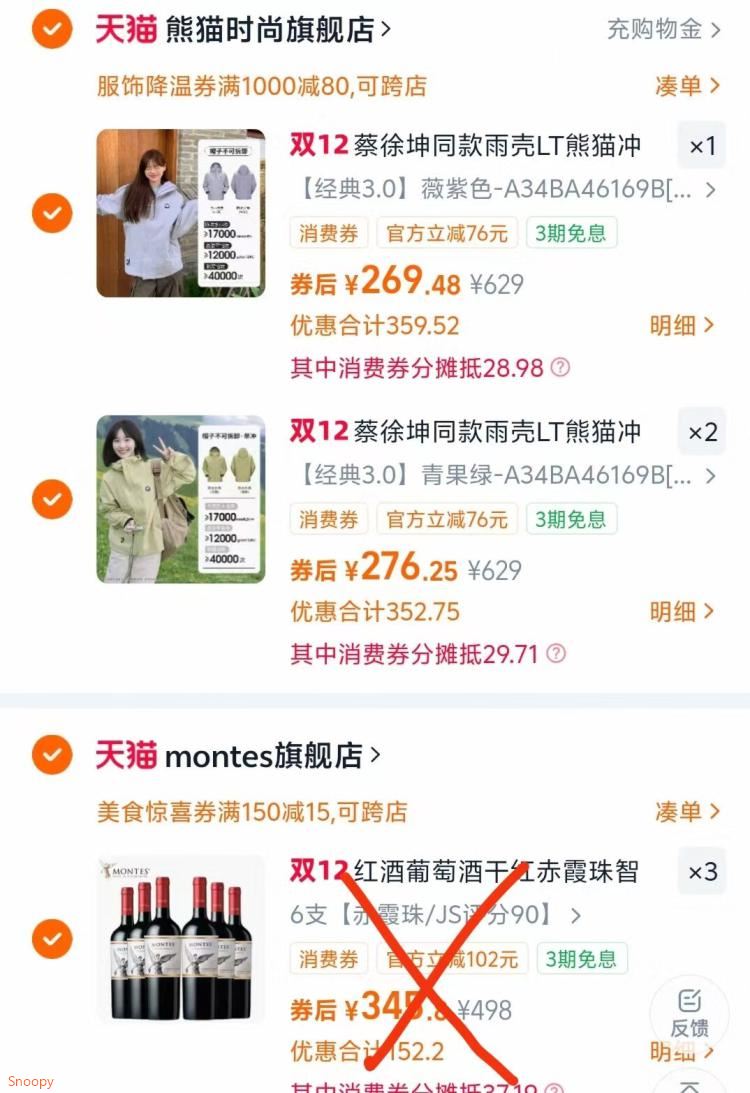This screenshot has height=1093, width=750.
Task: Tap 凑单 for the 服饰降温券 coupon
Action: tap(687, 86)
